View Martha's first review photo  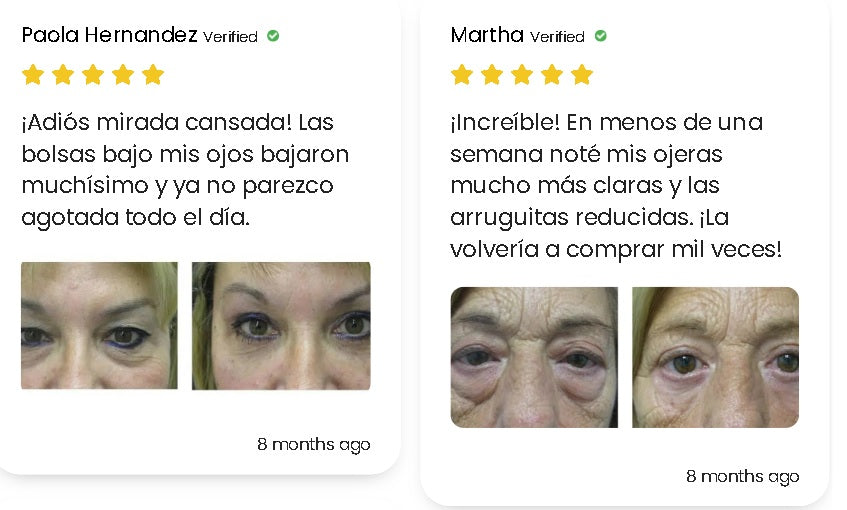[534, 357]
